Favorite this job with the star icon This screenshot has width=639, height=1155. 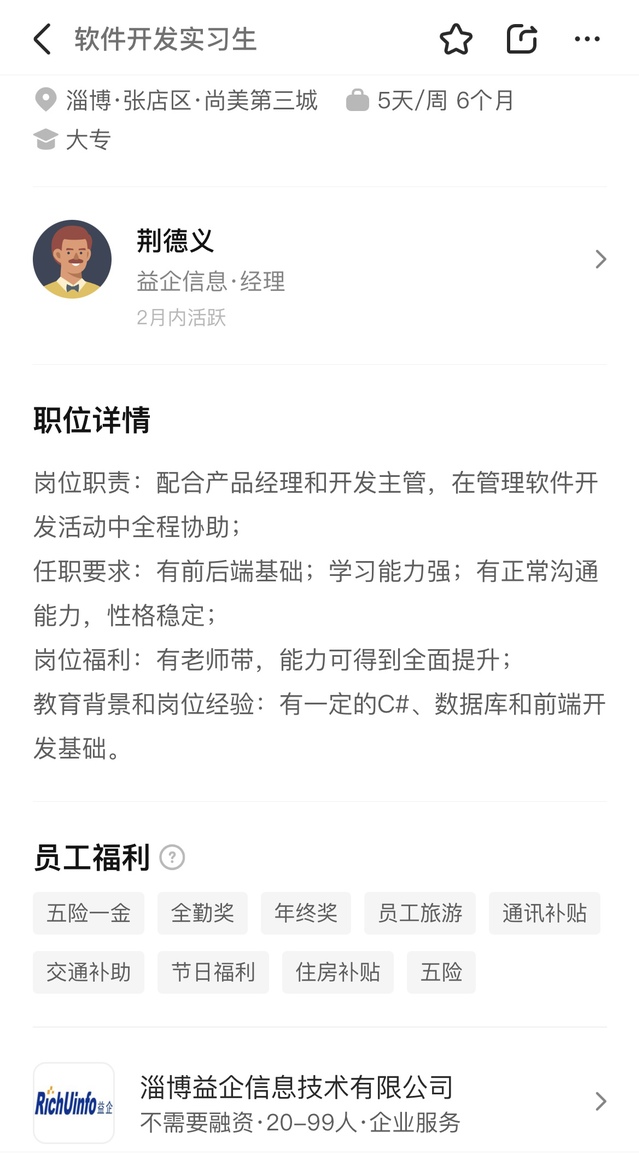(456, 40)
